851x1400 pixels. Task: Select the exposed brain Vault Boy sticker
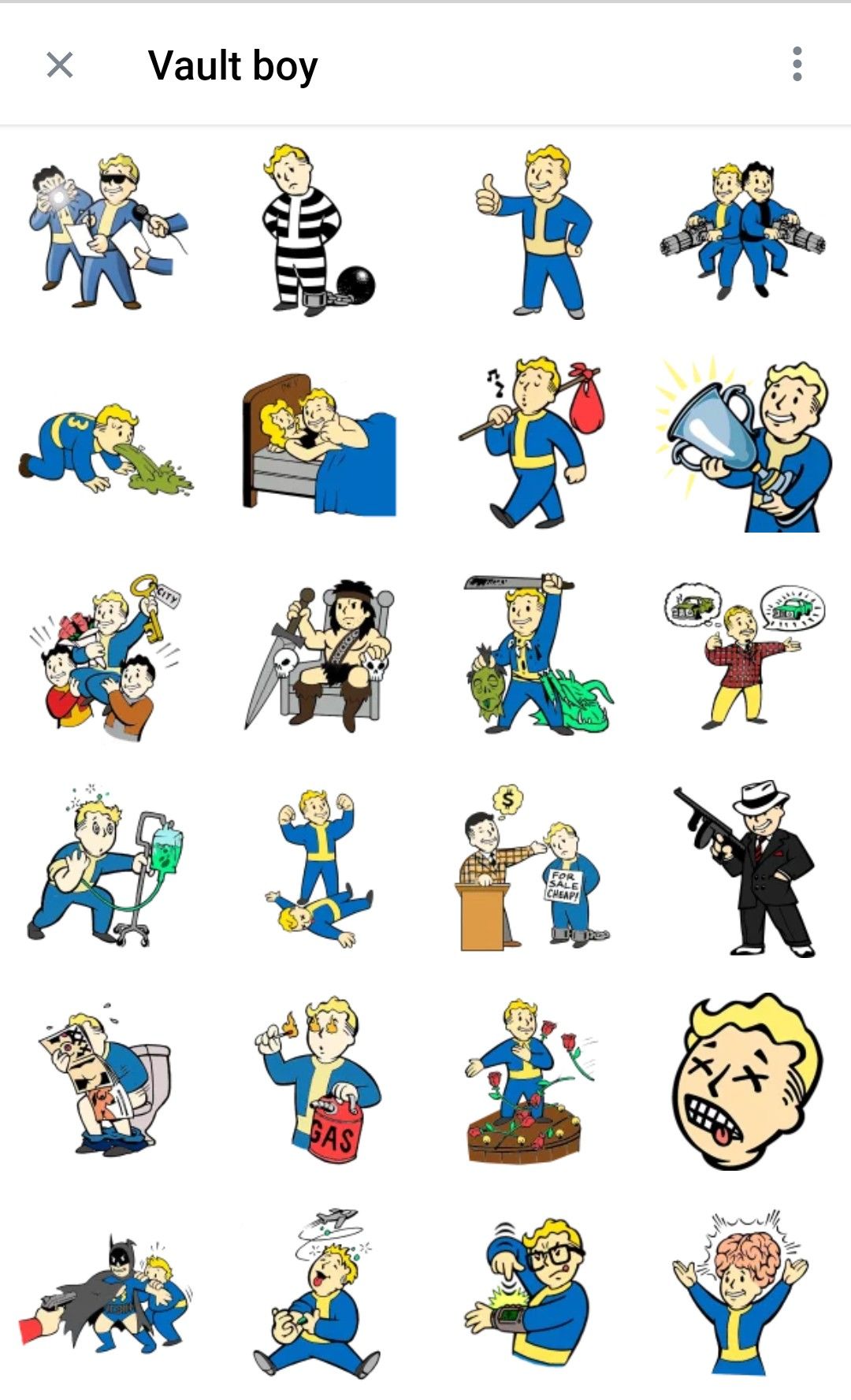click(x=741, y=1292)
